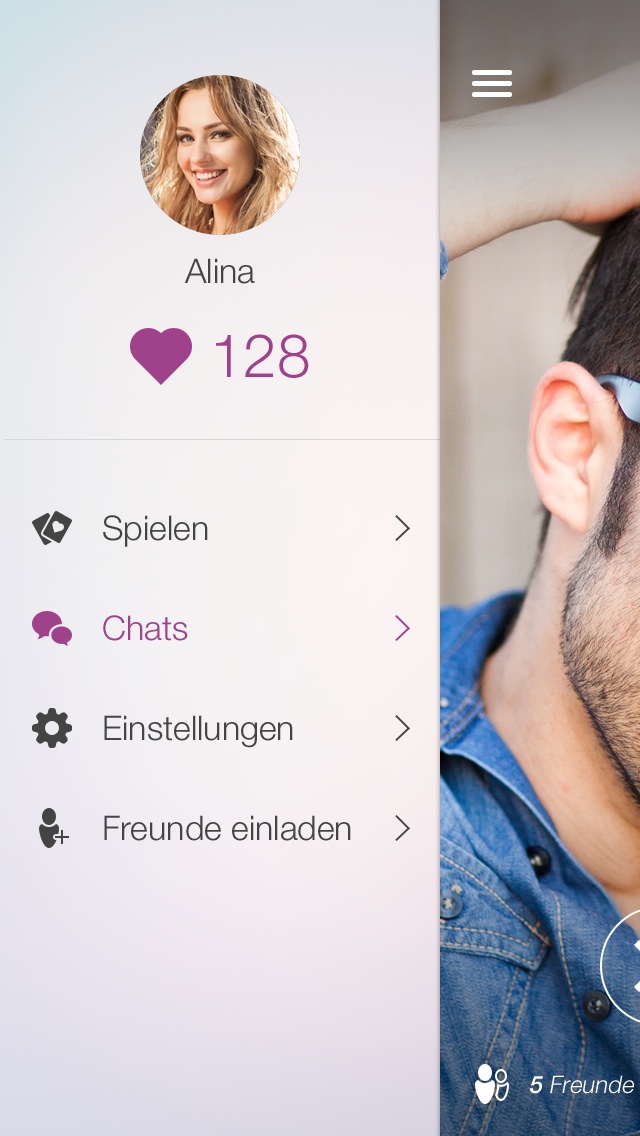640x1136 pixels.
Task: Open the Spielen menu item
Action: point(220,528)
